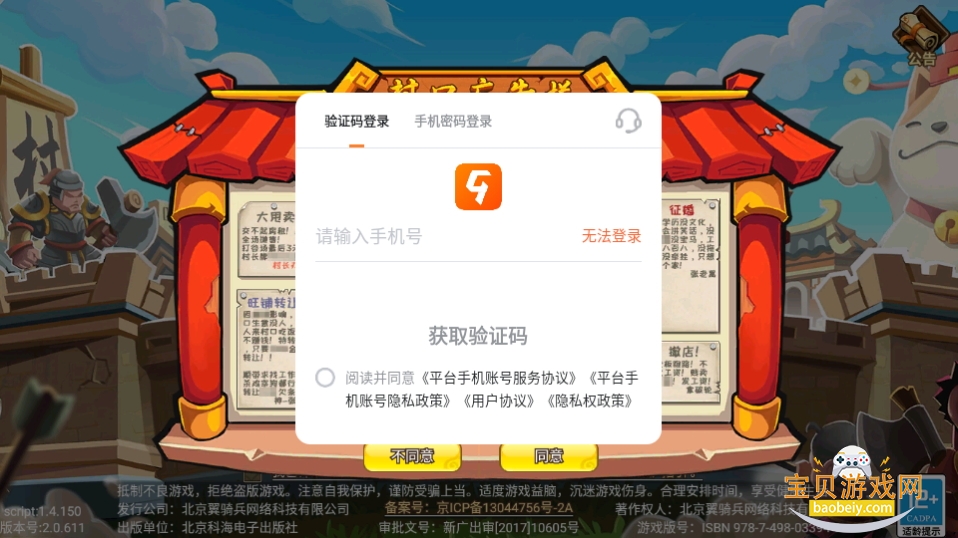Tap the 请输入手机号 phone number field

[x=440, y=237]
